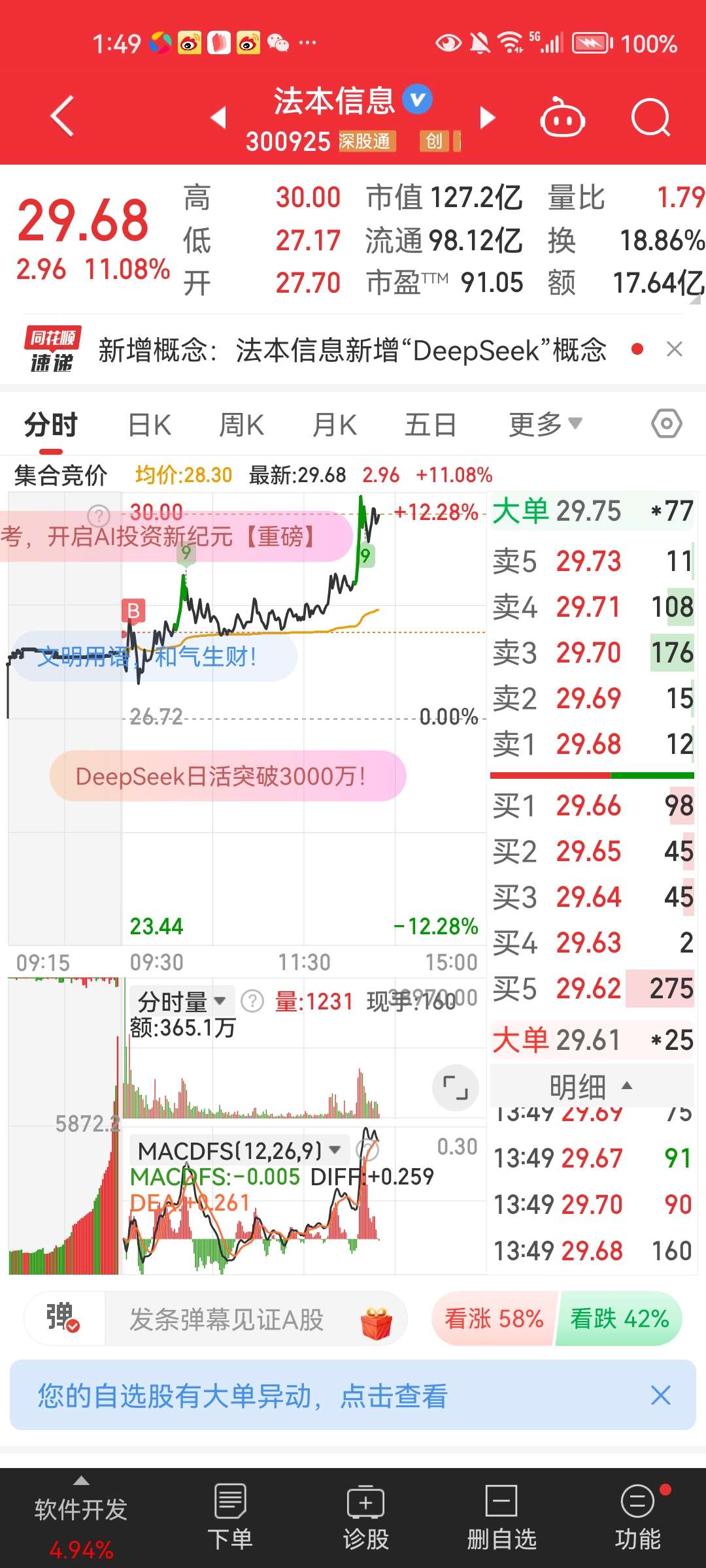Open the AI robot assistant
This screenshot has height=1568, width=706.
(562, 118)
